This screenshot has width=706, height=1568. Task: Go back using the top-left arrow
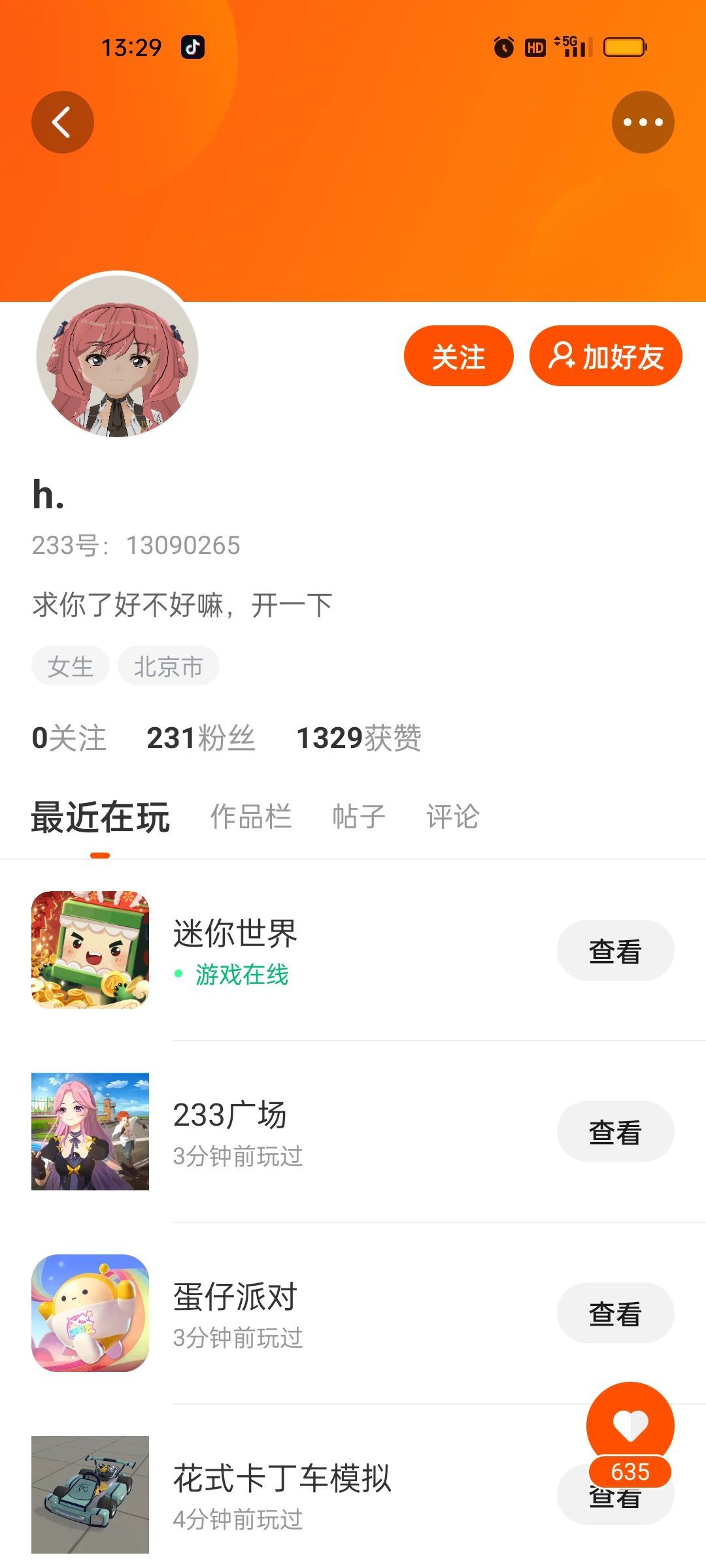pyautogui.click(x=63, y=122)
